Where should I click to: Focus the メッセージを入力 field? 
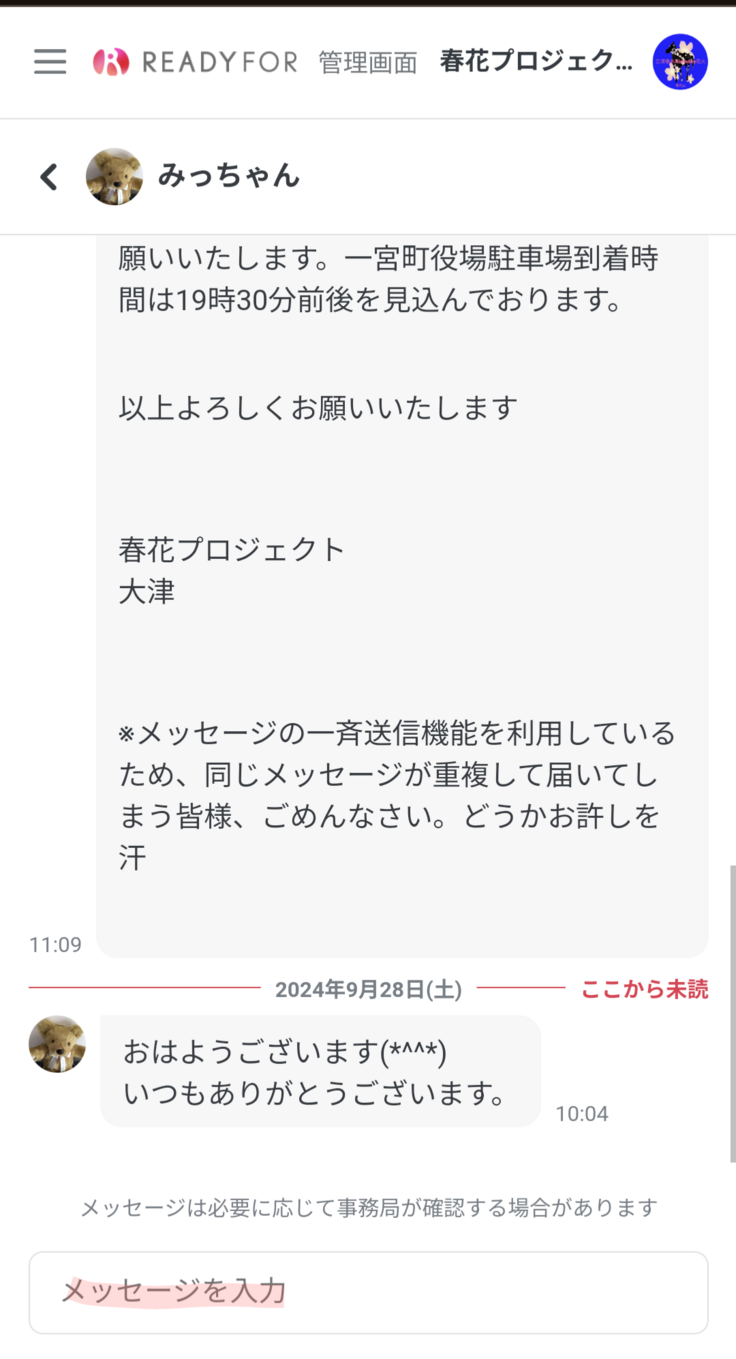(368, 1292)
